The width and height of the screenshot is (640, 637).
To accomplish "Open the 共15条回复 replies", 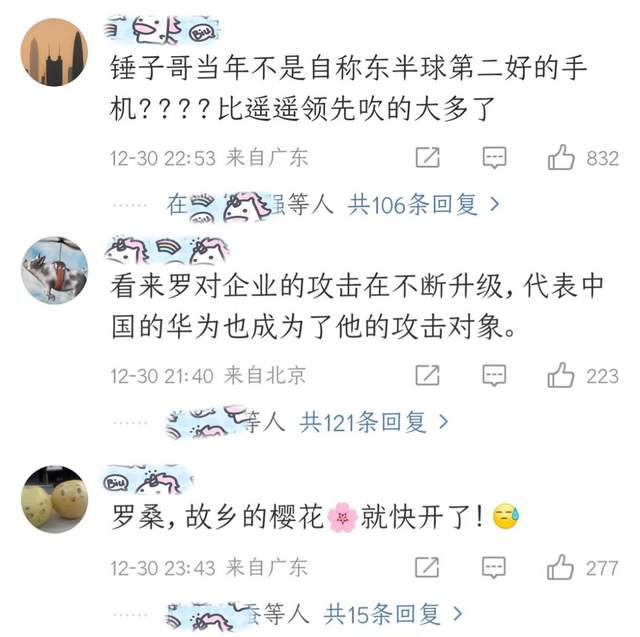I will point(393,612).
